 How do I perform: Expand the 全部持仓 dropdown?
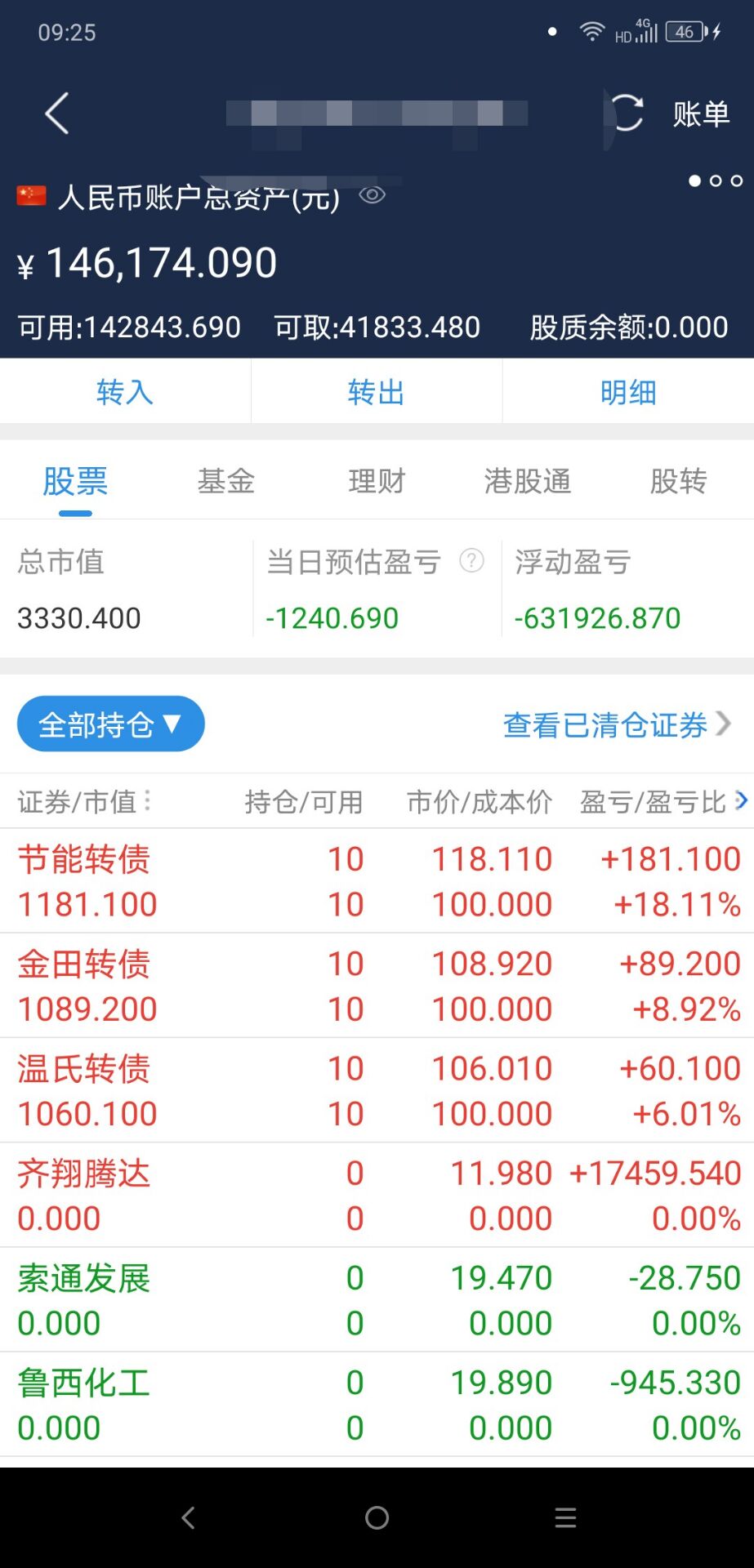[x=111, y=724]
